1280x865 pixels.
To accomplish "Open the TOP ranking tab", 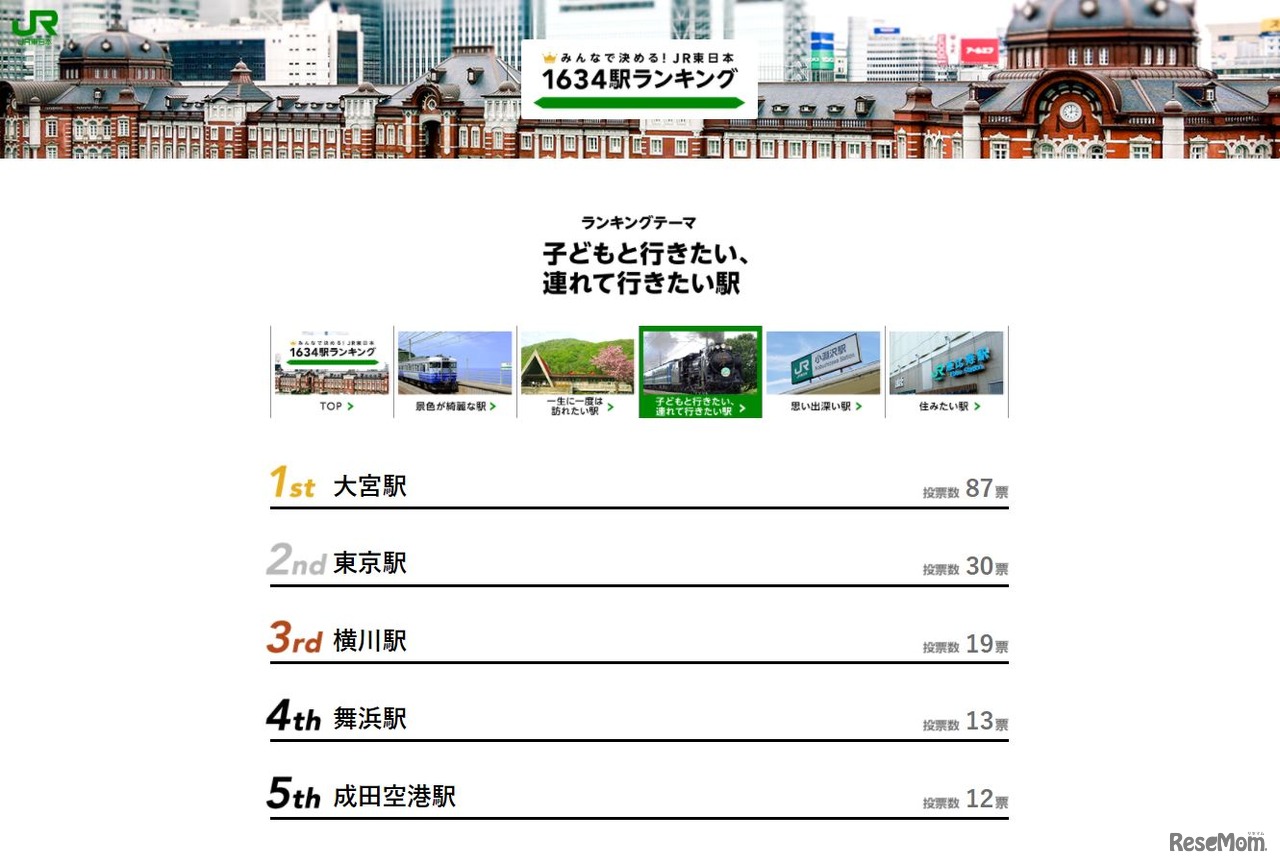I will pyautogui.click(x=332, y=372).
